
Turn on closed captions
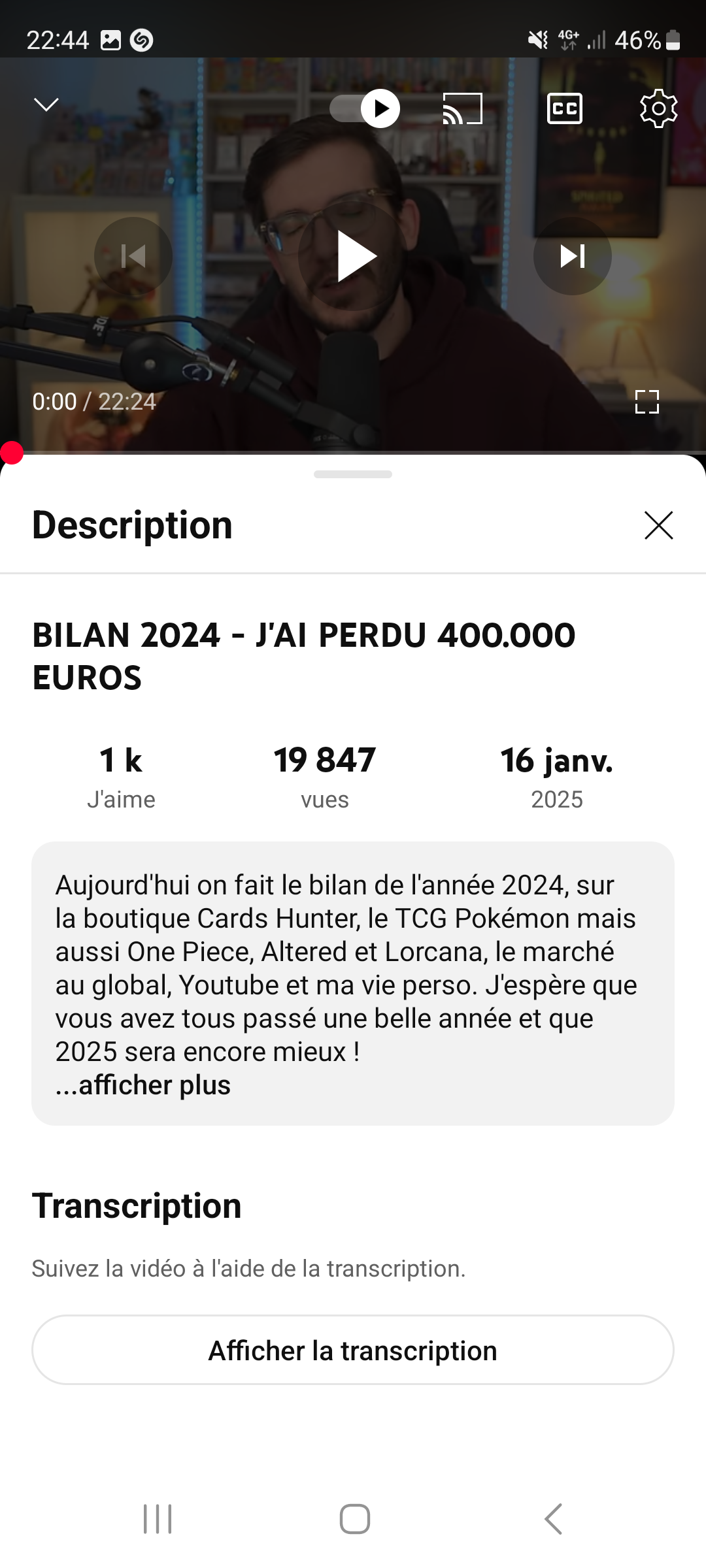coord(564,108)
